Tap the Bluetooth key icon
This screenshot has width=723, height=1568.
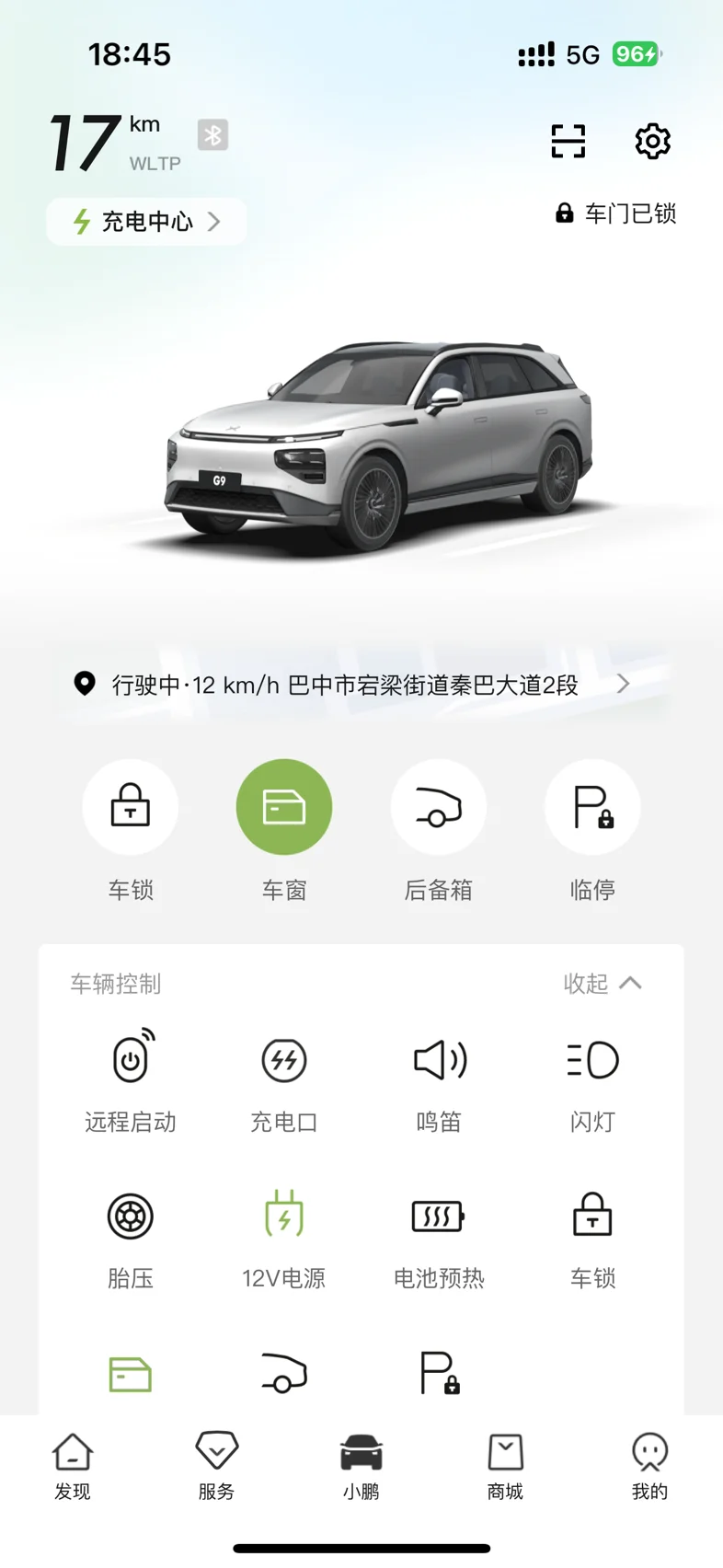pyautogui.click(x=212, y=135)
